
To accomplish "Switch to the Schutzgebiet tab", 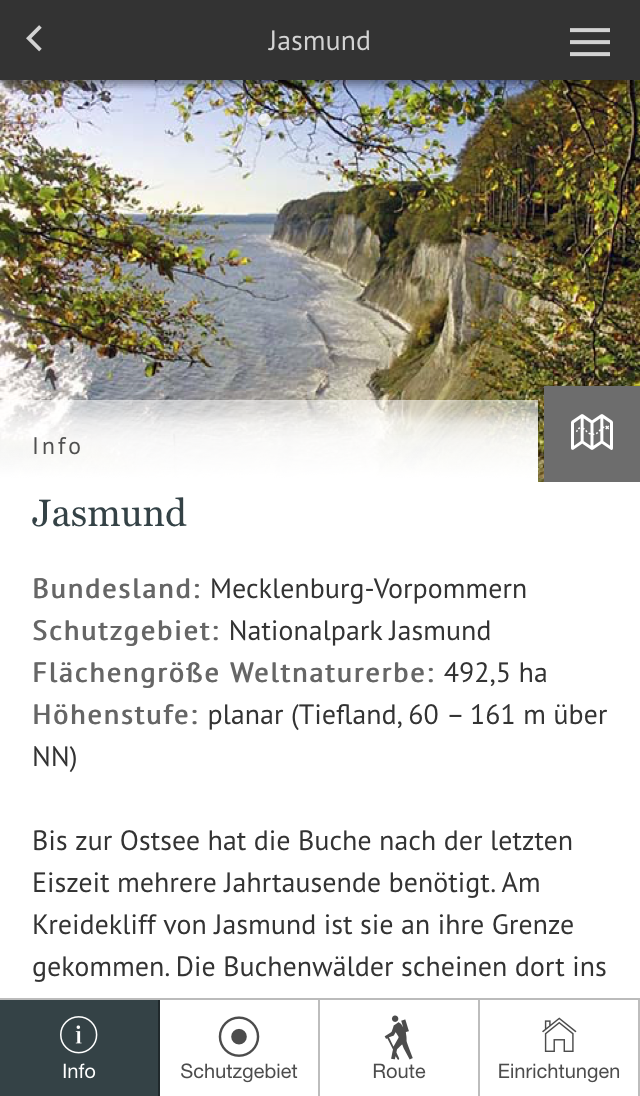I will (239, 1048).
